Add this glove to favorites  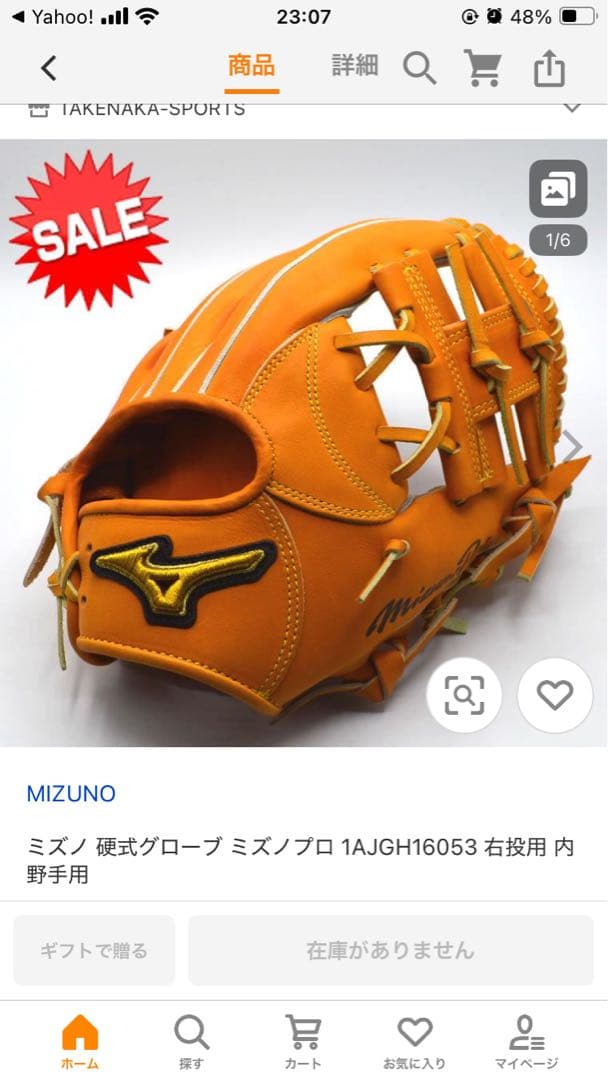(x=554, y=695)
